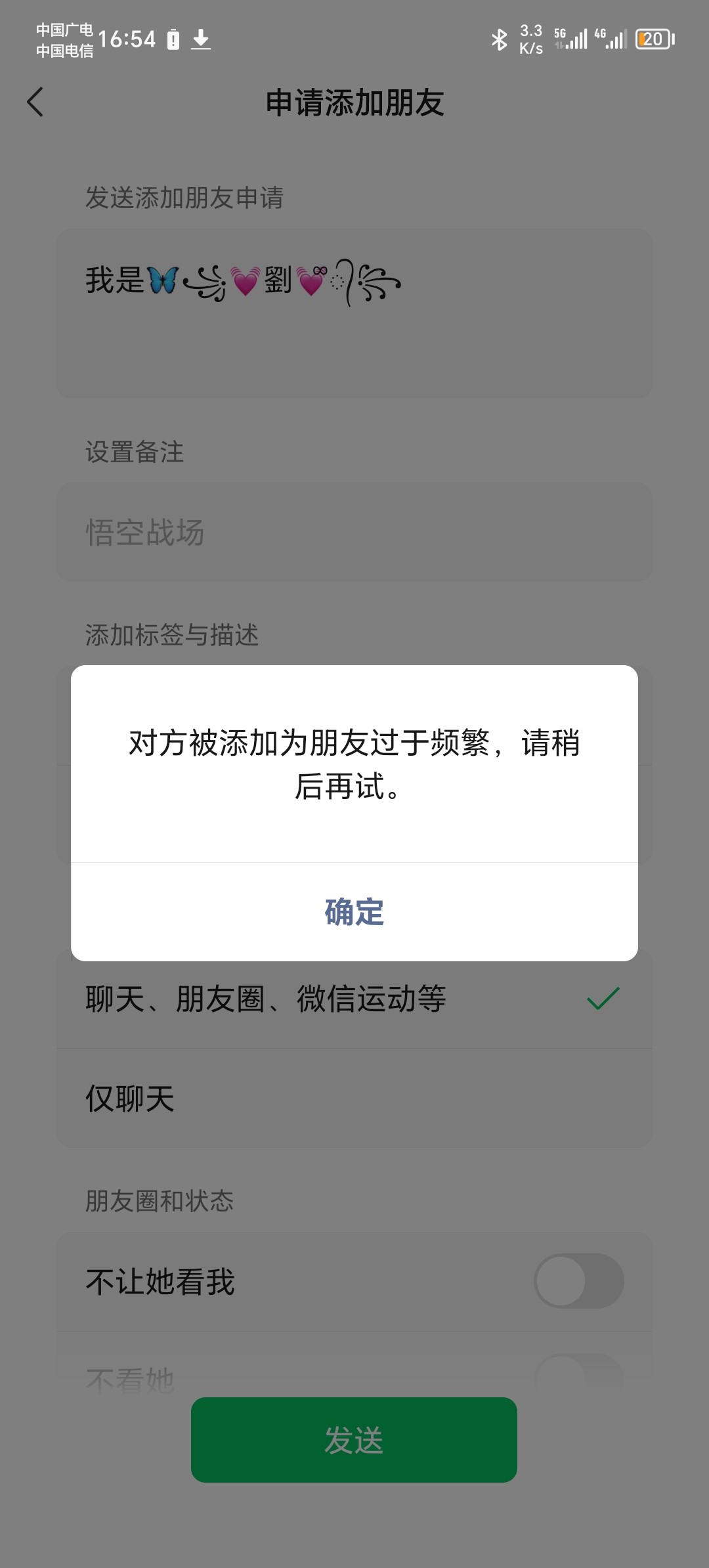This screenshot has height=1568, width=709.
Task: Choose the 仅聊天 option
Action: pos(354,1099)
